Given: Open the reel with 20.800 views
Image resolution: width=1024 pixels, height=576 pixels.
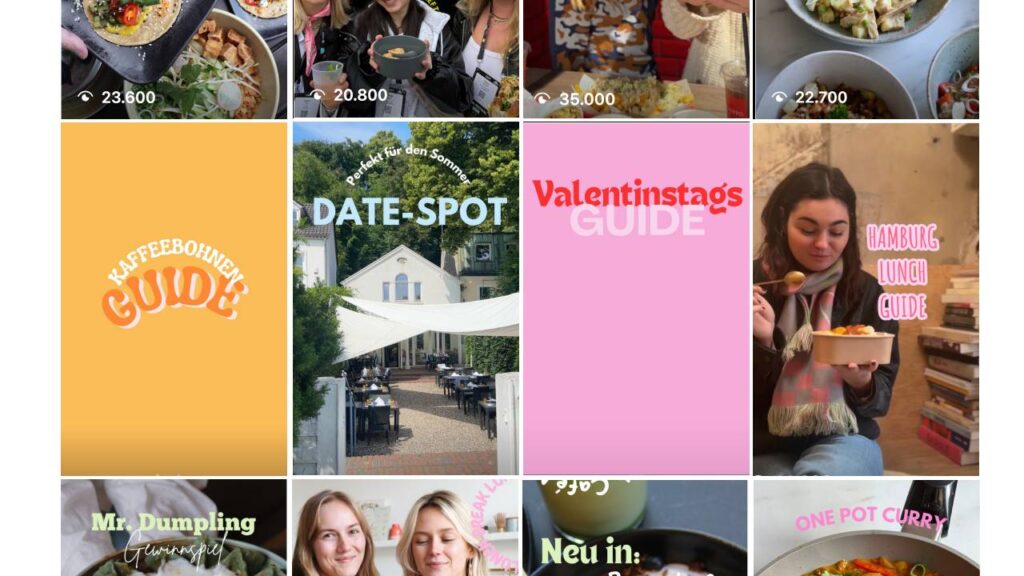Looking at the screenshot, I should pos(405,58).
